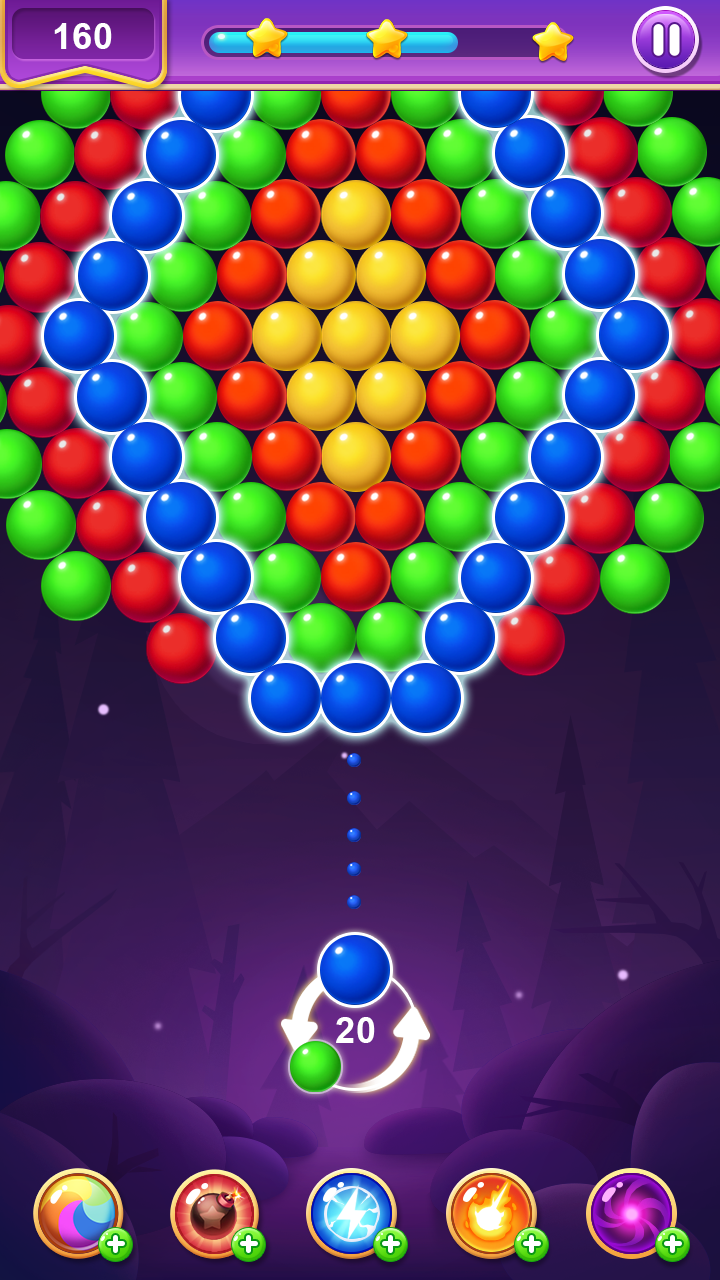
Task: Use the bomb booster
Action: click(x=214, y=1212)
